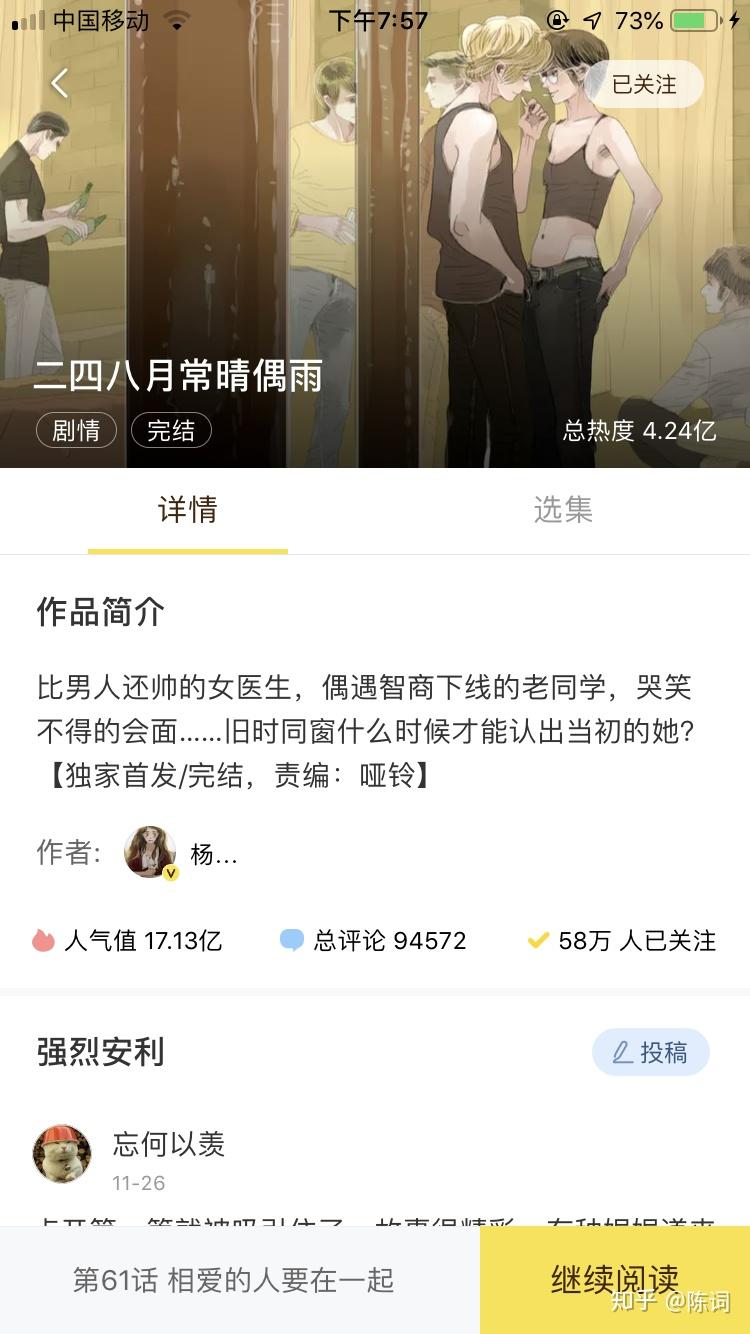Open 忘何以羡's profile avatar
Image resolution: width=750 pixels, height=1334 pixels.
(62, 1153)
